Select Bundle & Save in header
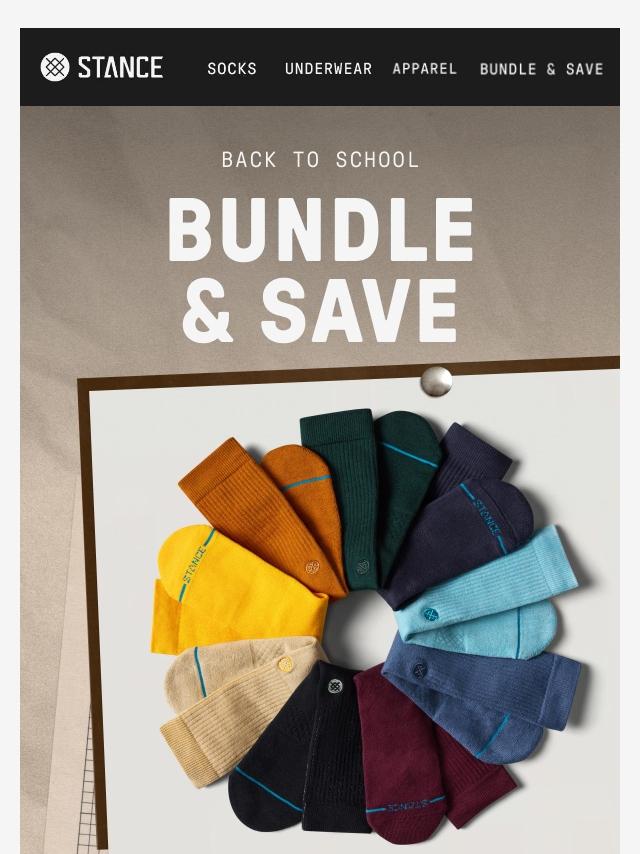This screenshot has width=640, height=854. 541,69
